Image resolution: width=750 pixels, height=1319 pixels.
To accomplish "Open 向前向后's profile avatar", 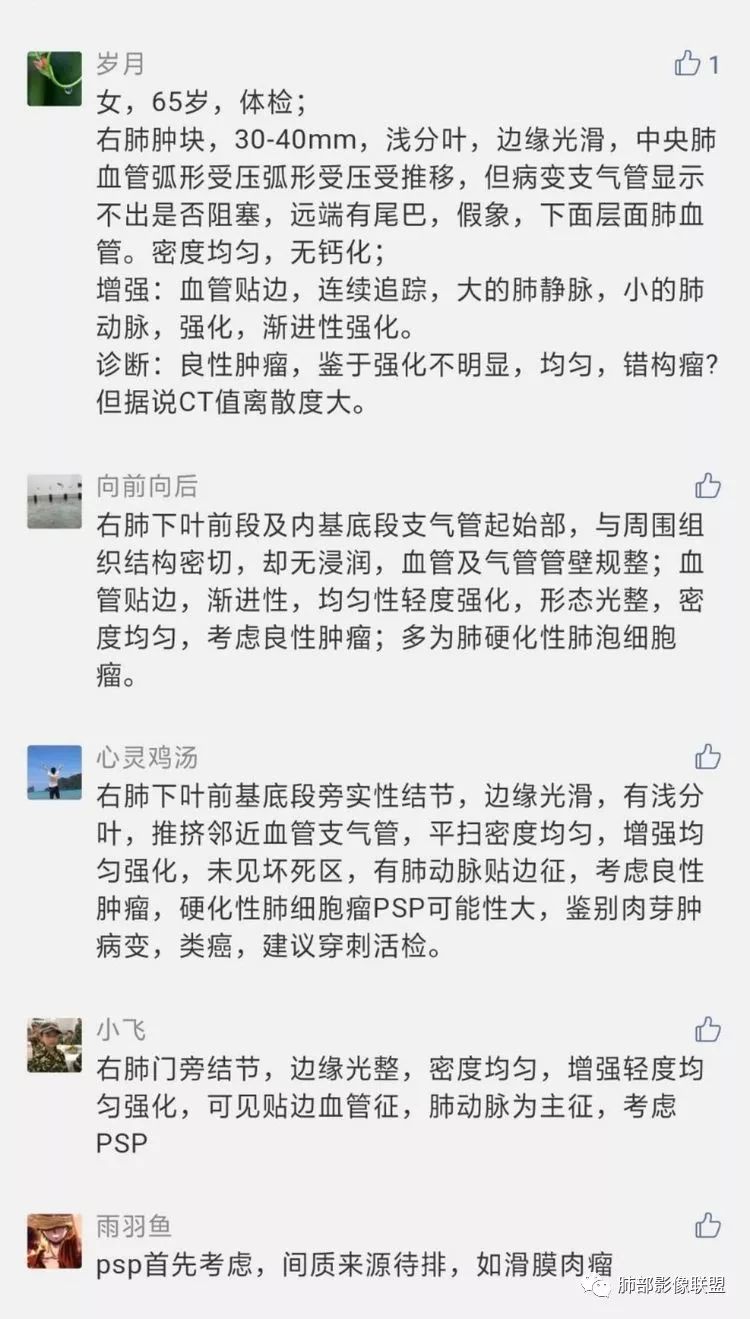I will tap(54, 501).
